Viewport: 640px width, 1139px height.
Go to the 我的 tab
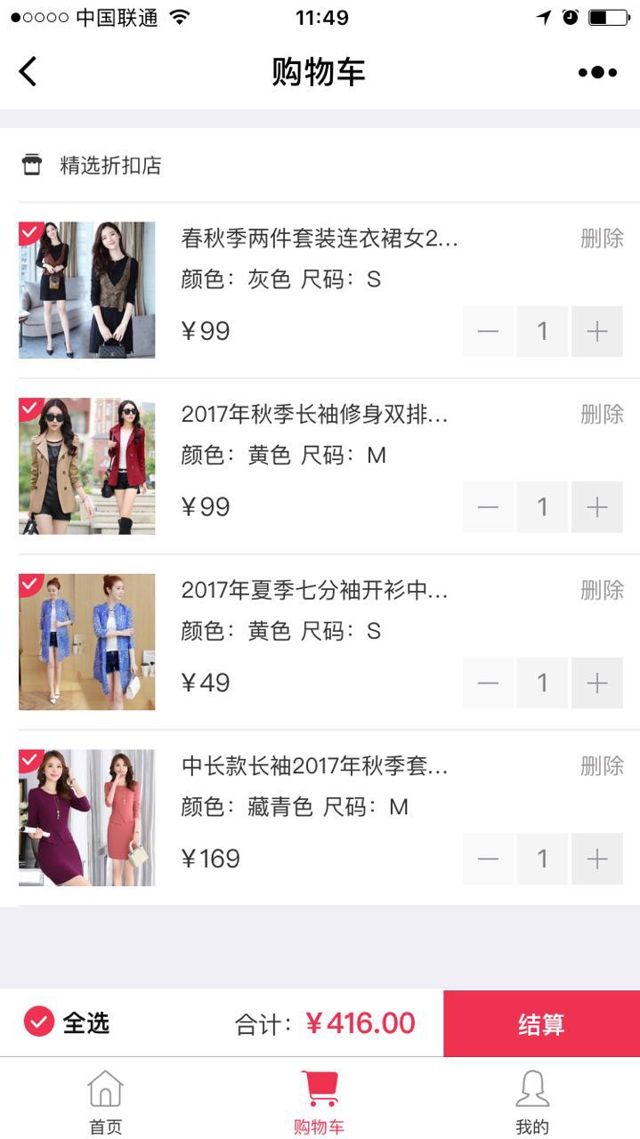pyautogui.click(x=532, y=1101)
